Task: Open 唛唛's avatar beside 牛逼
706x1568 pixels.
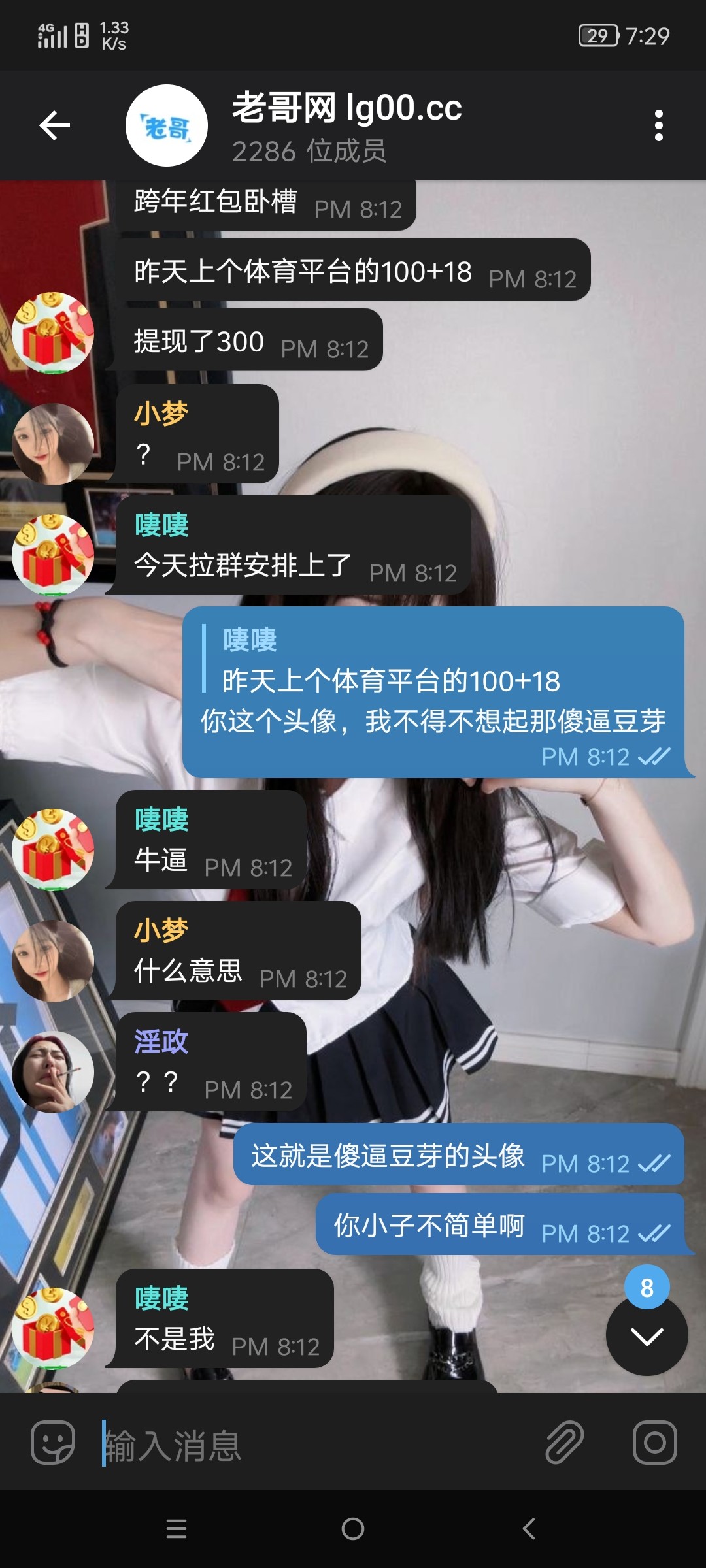Action: 53,849
